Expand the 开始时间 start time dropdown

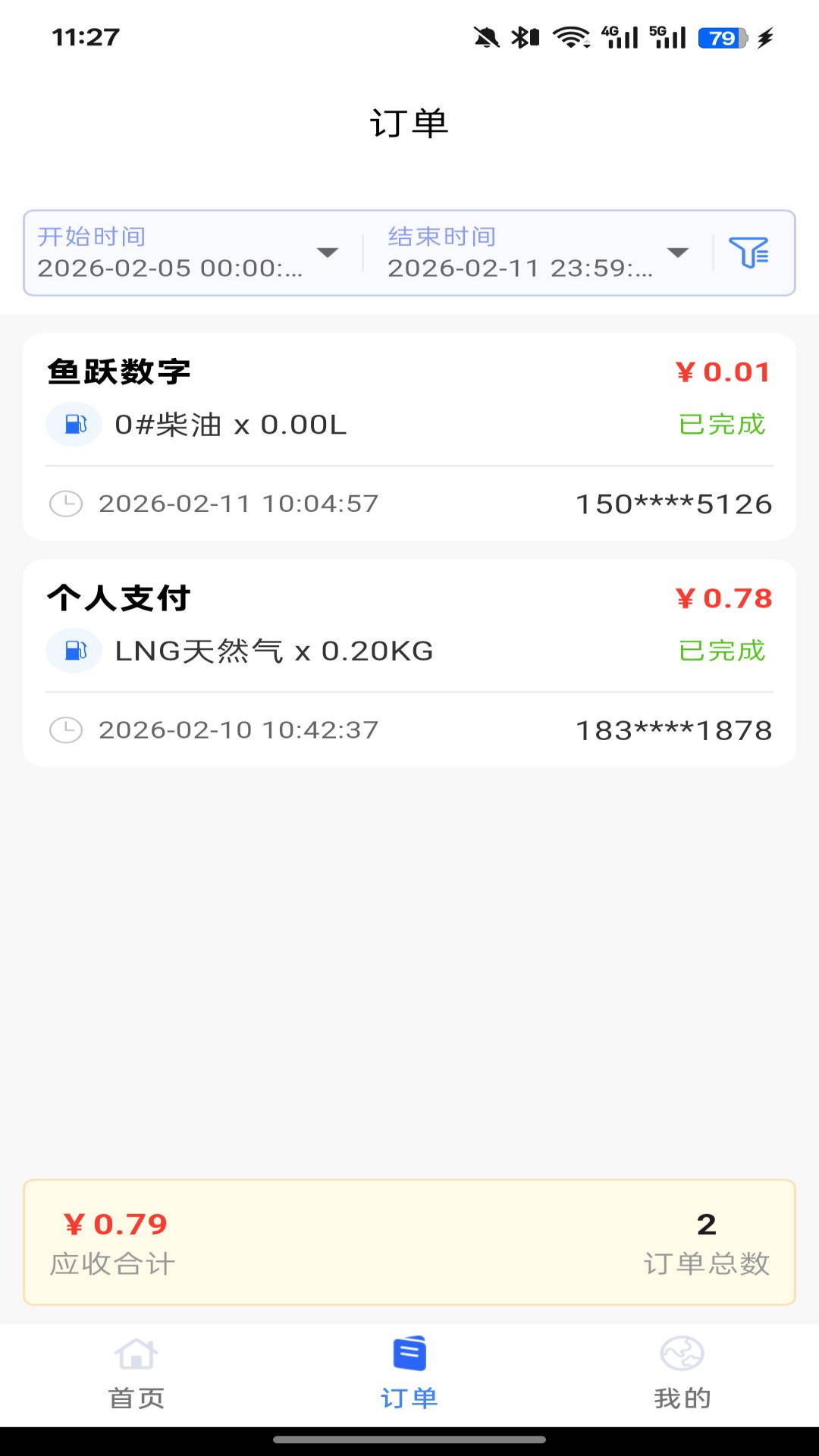point(328,254)
